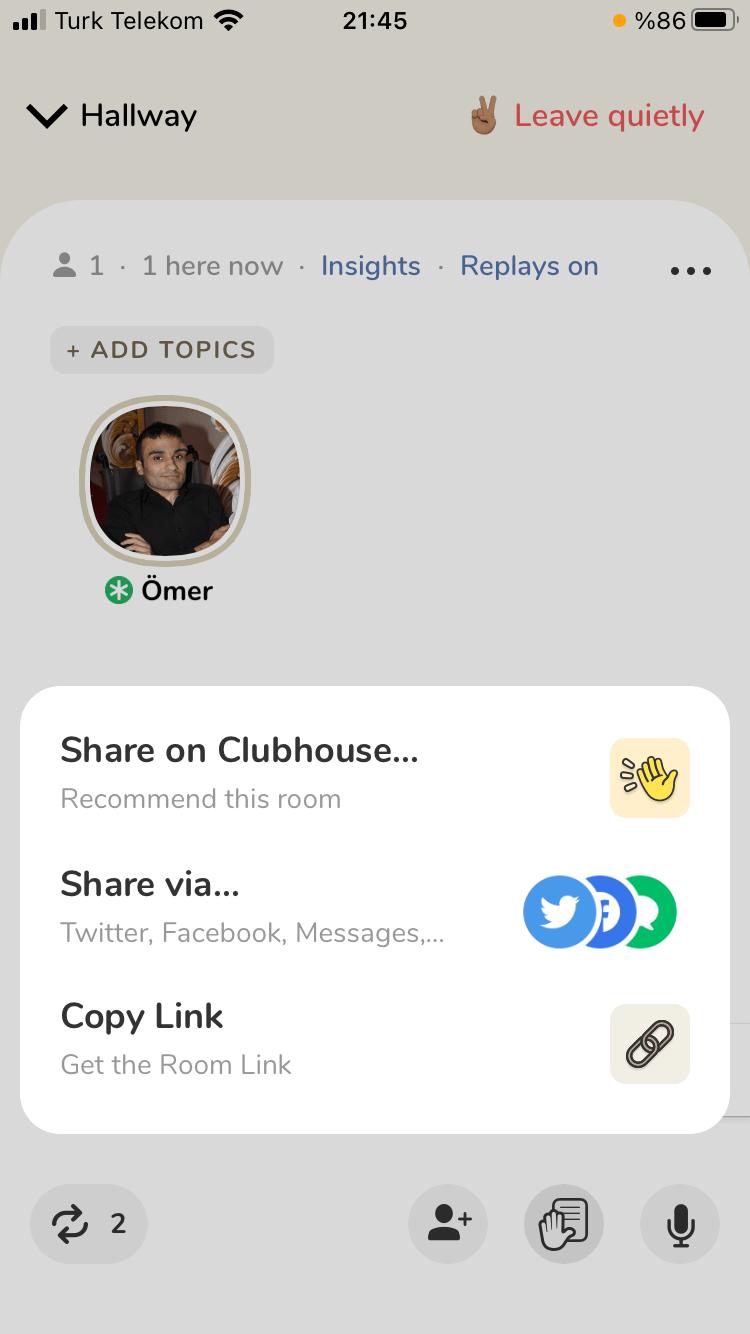
Task: Collapse room to Hallway
Action: (x=112, y=116)
